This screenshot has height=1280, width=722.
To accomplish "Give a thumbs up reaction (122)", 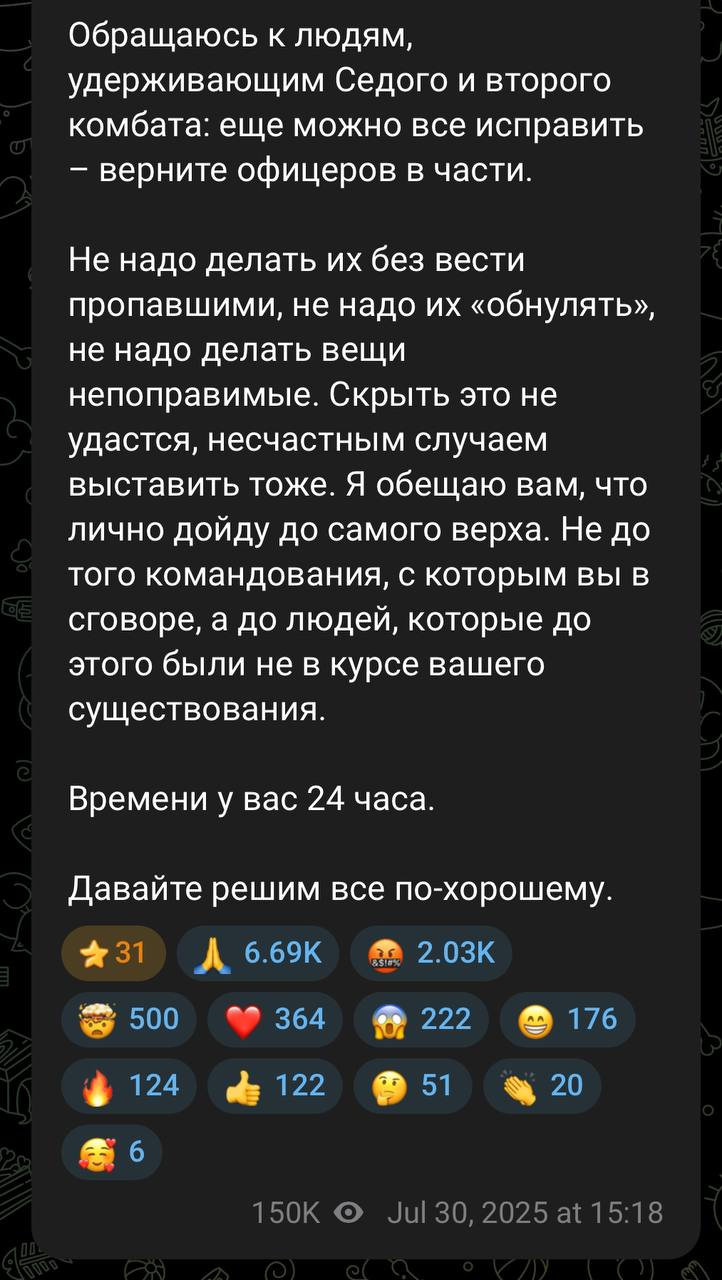I will 274,1085.
